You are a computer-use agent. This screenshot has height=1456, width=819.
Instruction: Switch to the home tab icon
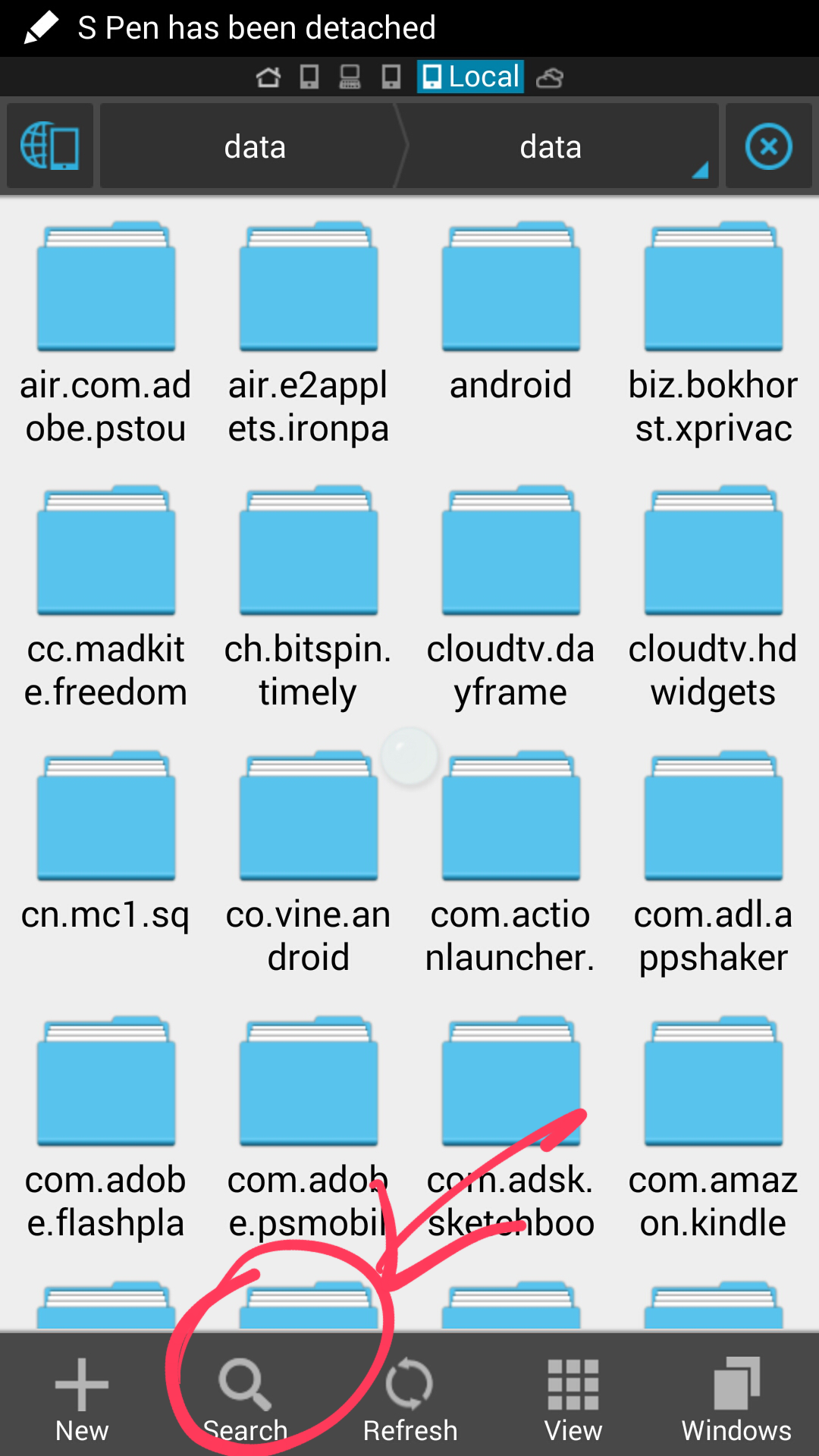click(268, 77)
